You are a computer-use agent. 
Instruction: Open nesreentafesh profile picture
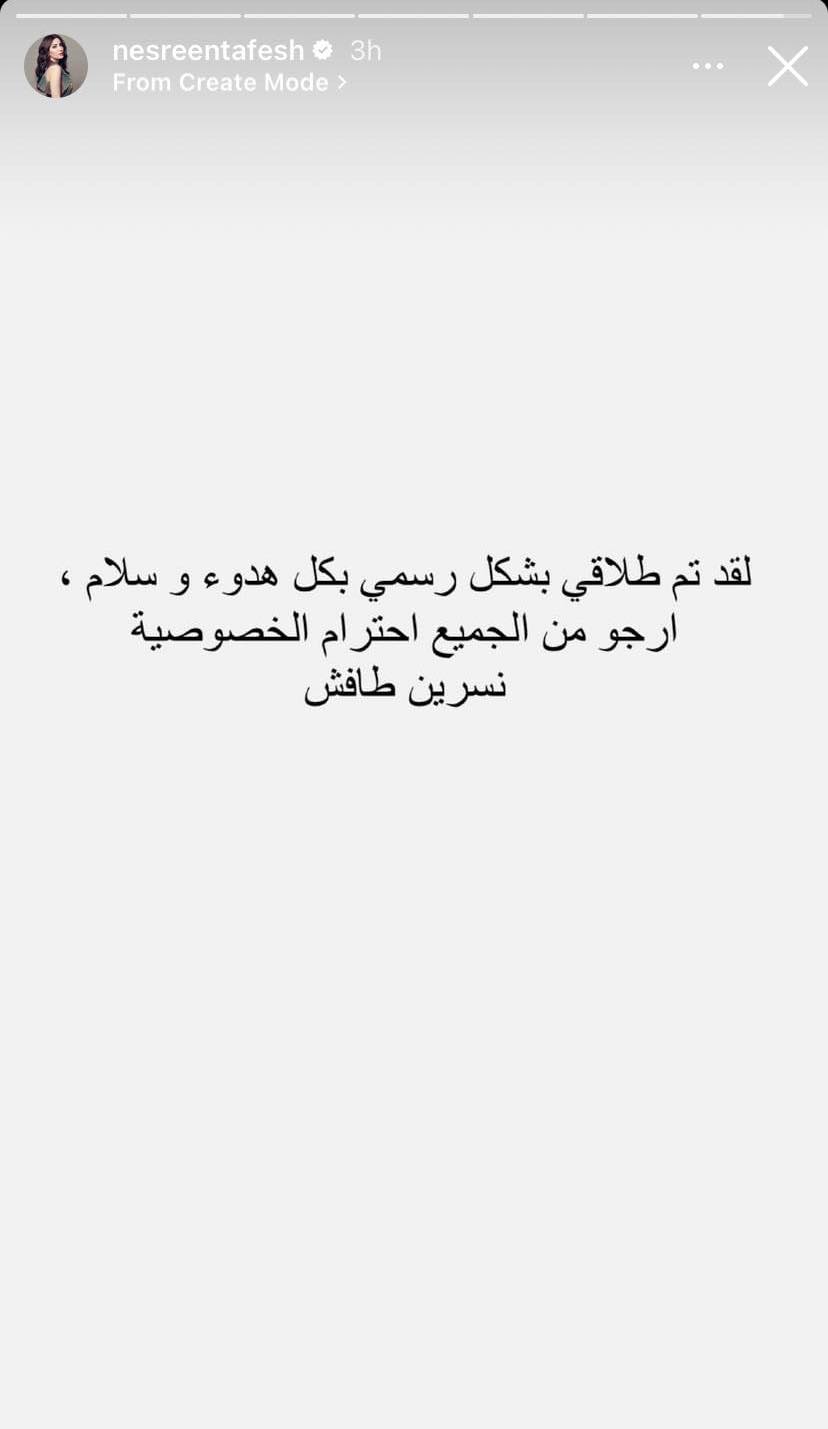(56, 66)
